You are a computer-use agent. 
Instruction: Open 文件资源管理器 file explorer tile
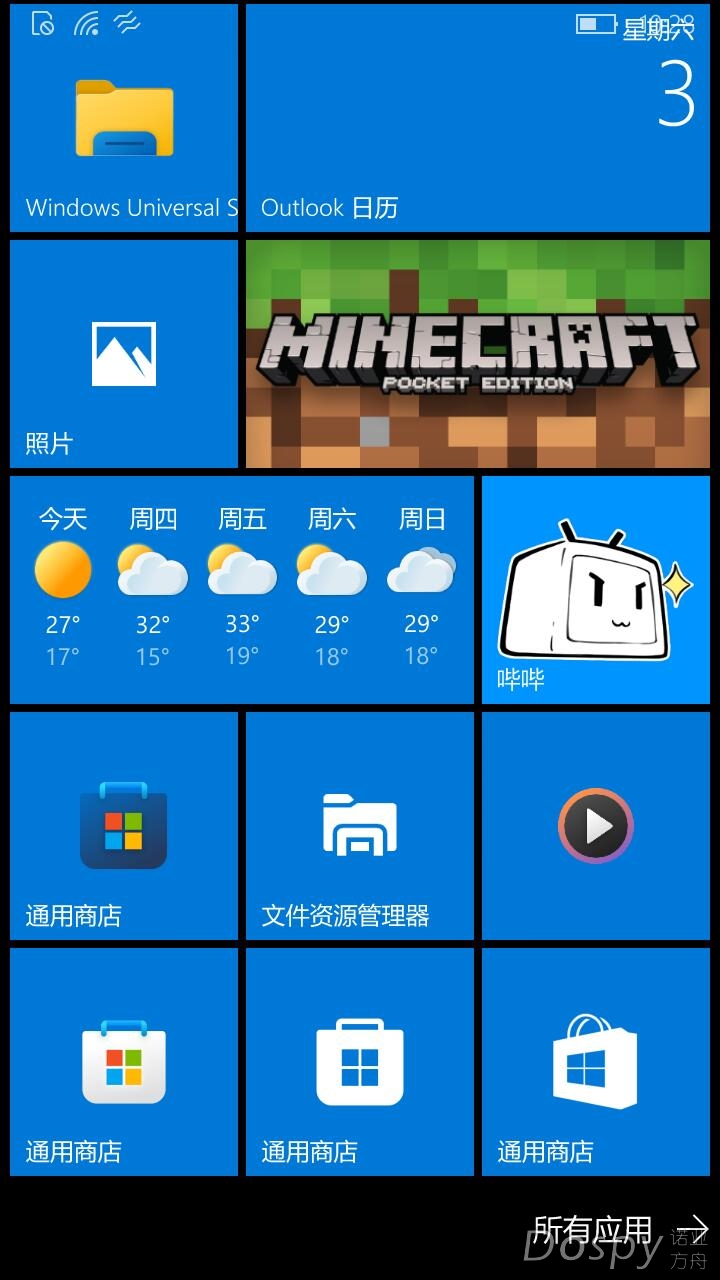click(360, 826)
